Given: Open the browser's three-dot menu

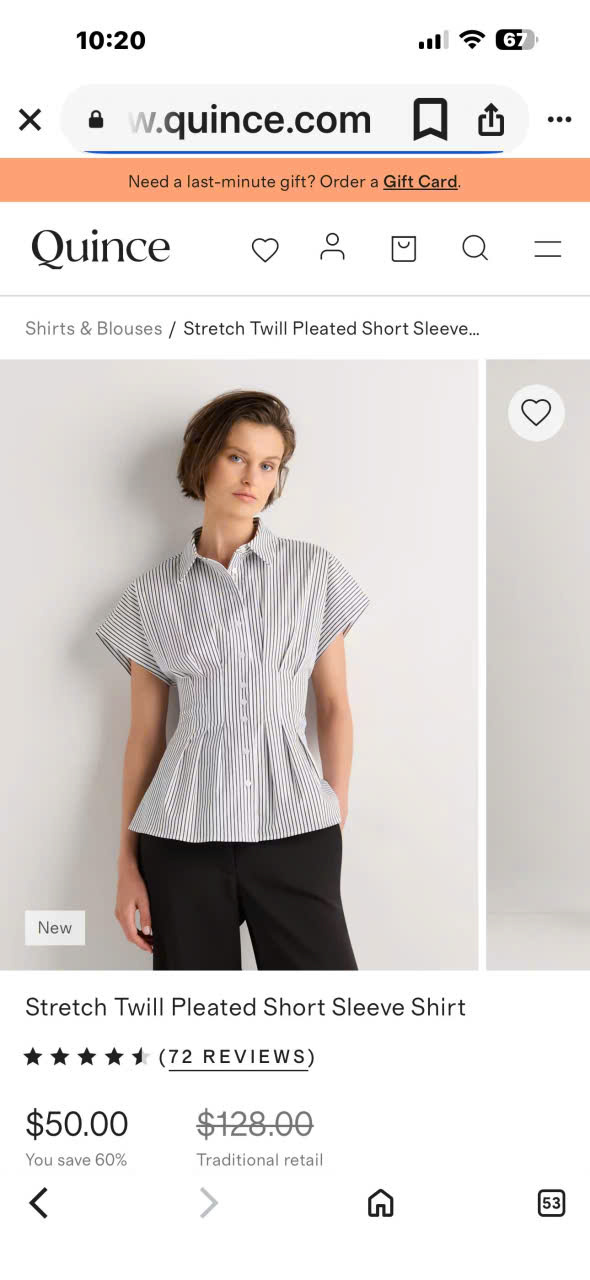Looking at the screenshot, I should (559, 120).
